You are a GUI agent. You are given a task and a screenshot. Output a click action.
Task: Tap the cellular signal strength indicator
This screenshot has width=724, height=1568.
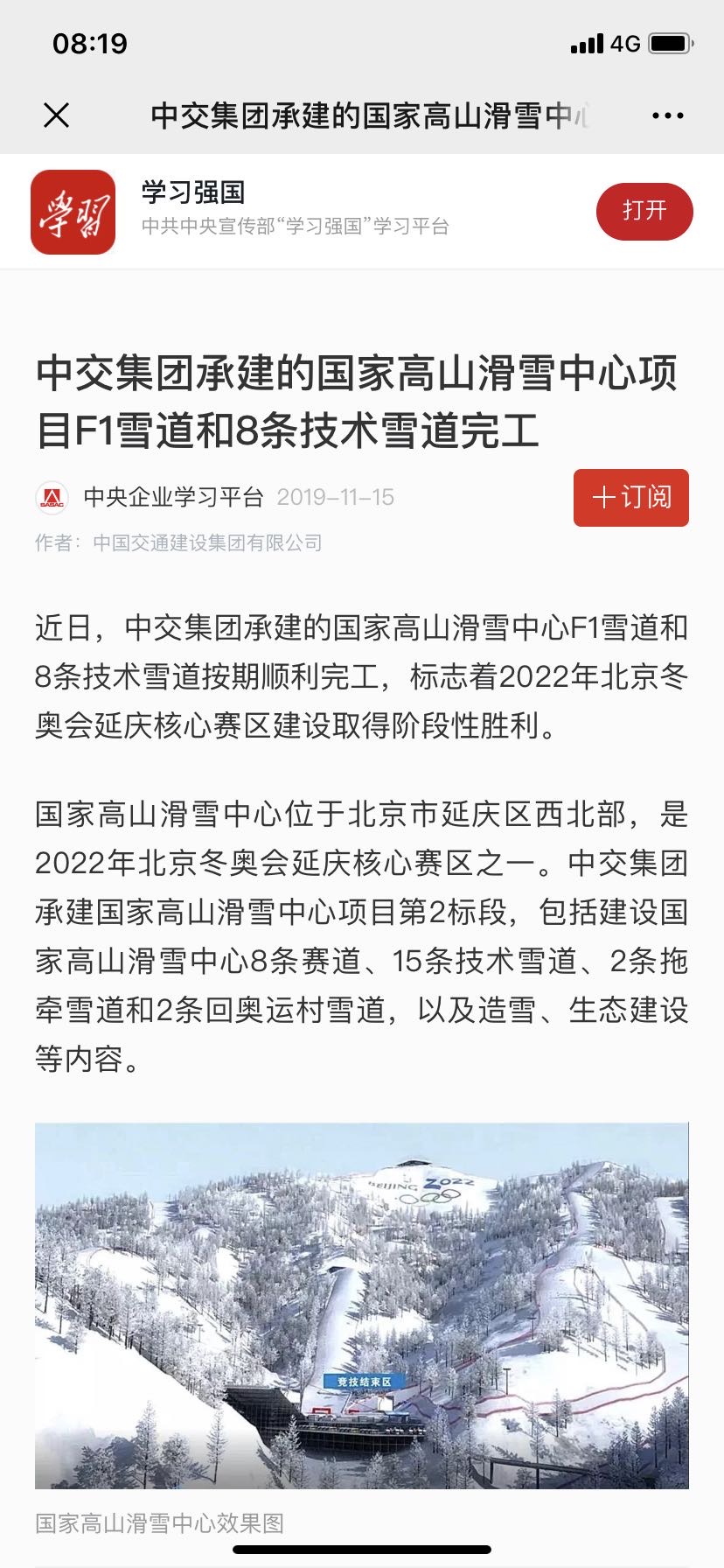click(x=586, y=41)
